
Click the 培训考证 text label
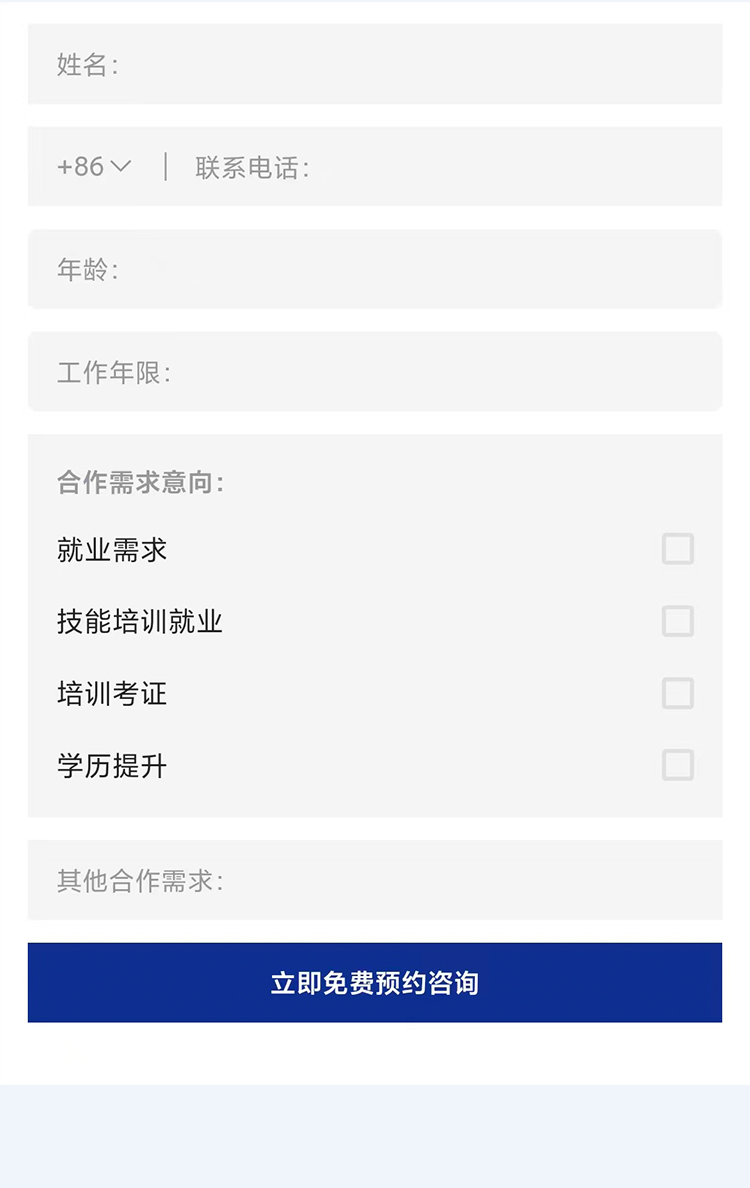point(111,693)
